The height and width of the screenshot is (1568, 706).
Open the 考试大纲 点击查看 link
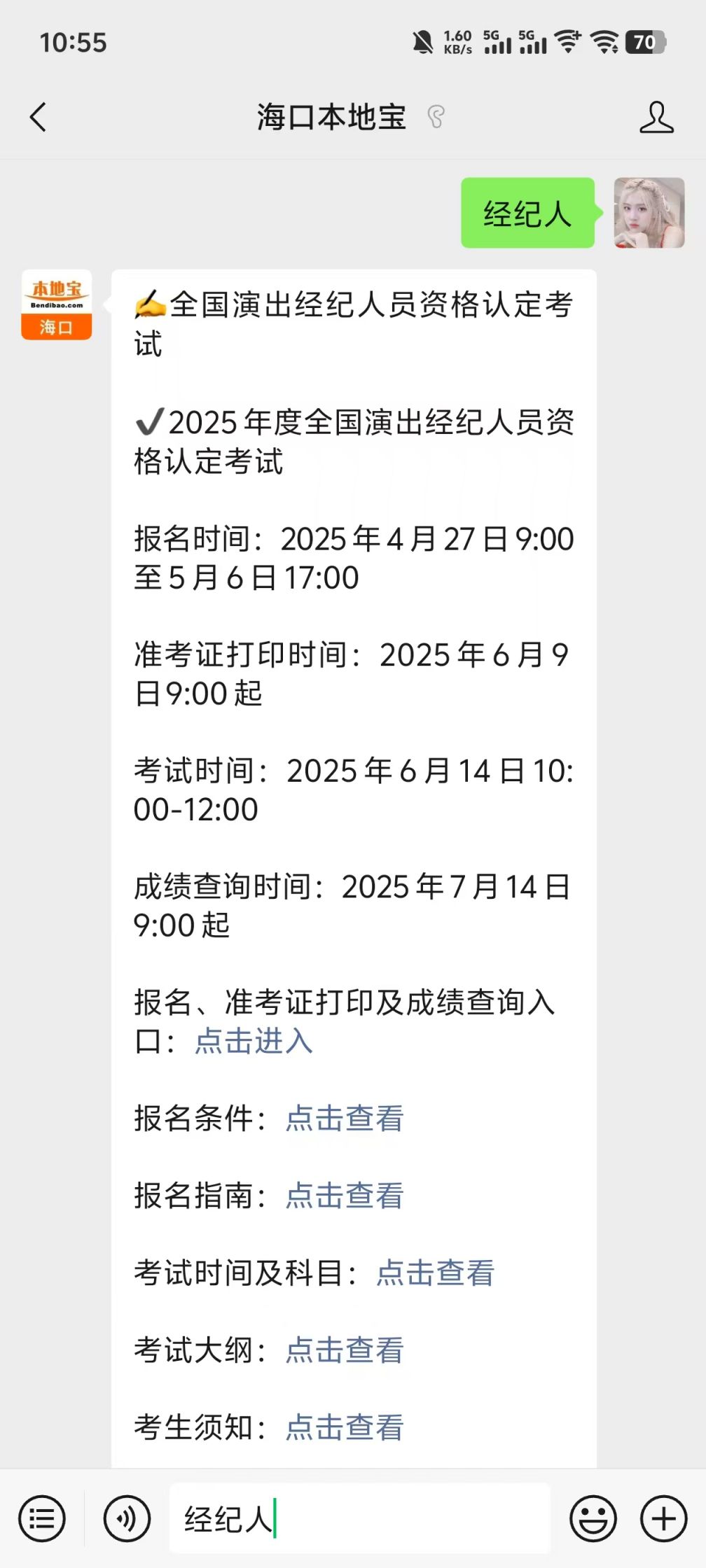345,1350
